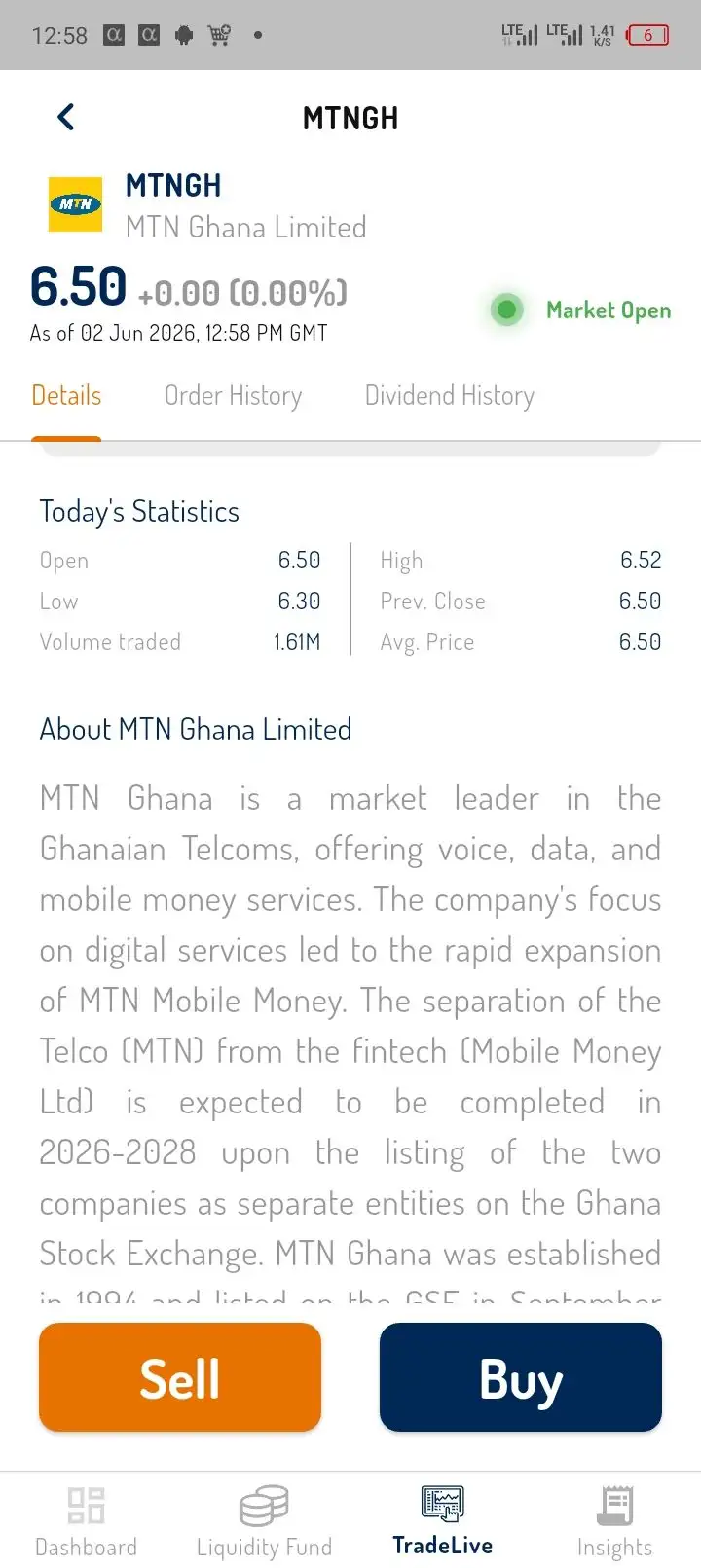Image resolution: width=701 pixels, height=1568 pixels.
Task: Open the Insights tab
Action: click(x=614, y=1522)
